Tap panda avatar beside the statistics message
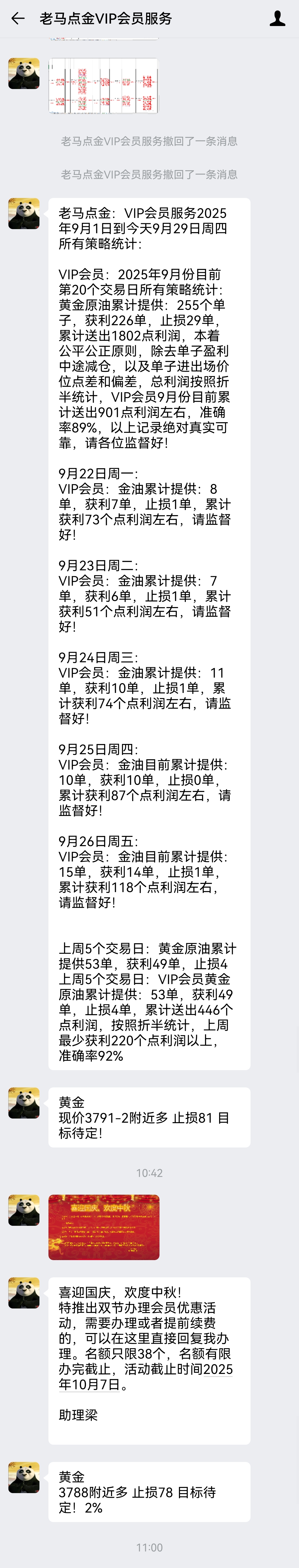This screenshot has height=1568, width=299. [x=24, y=214]
